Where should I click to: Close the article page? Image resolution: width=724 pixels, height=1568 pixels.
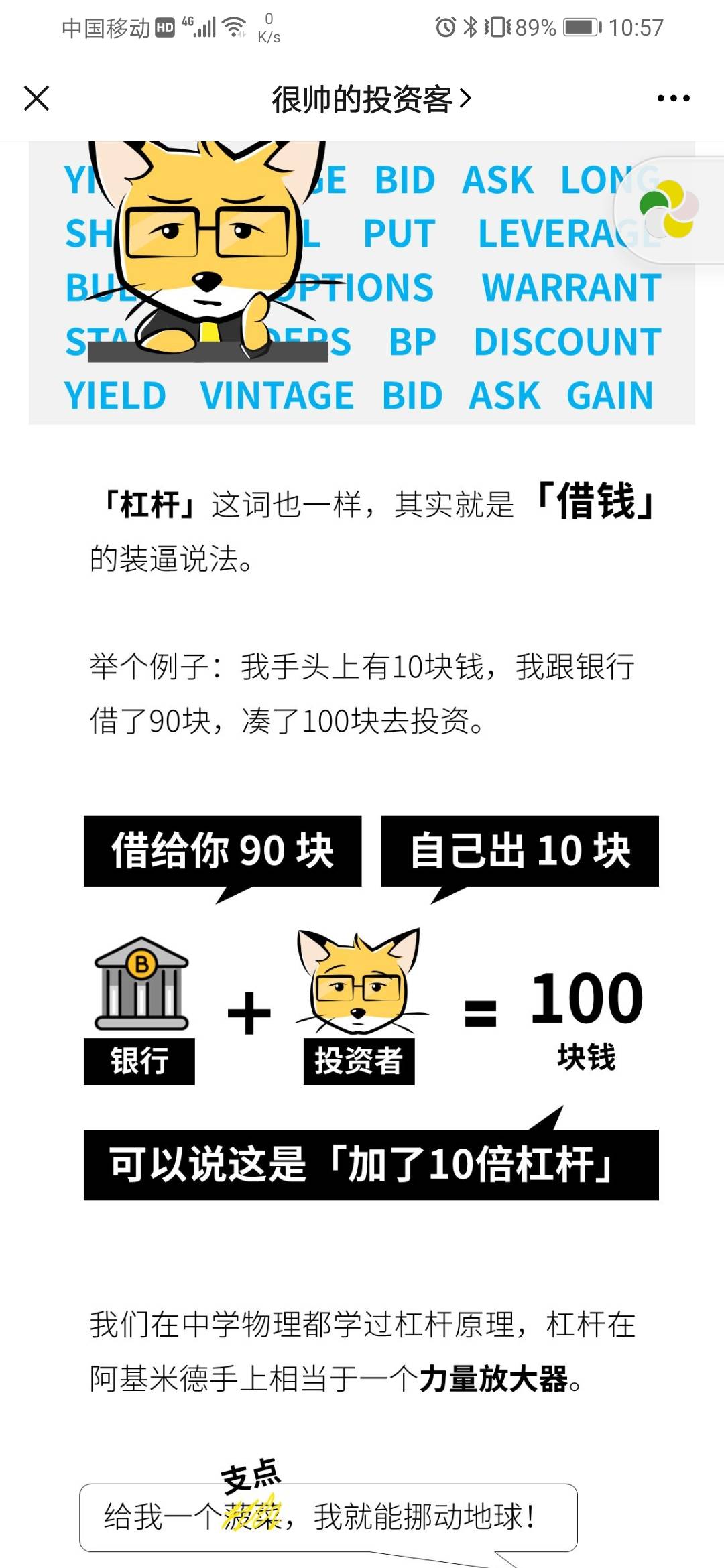pyautogui.click(x=37, y=99)
